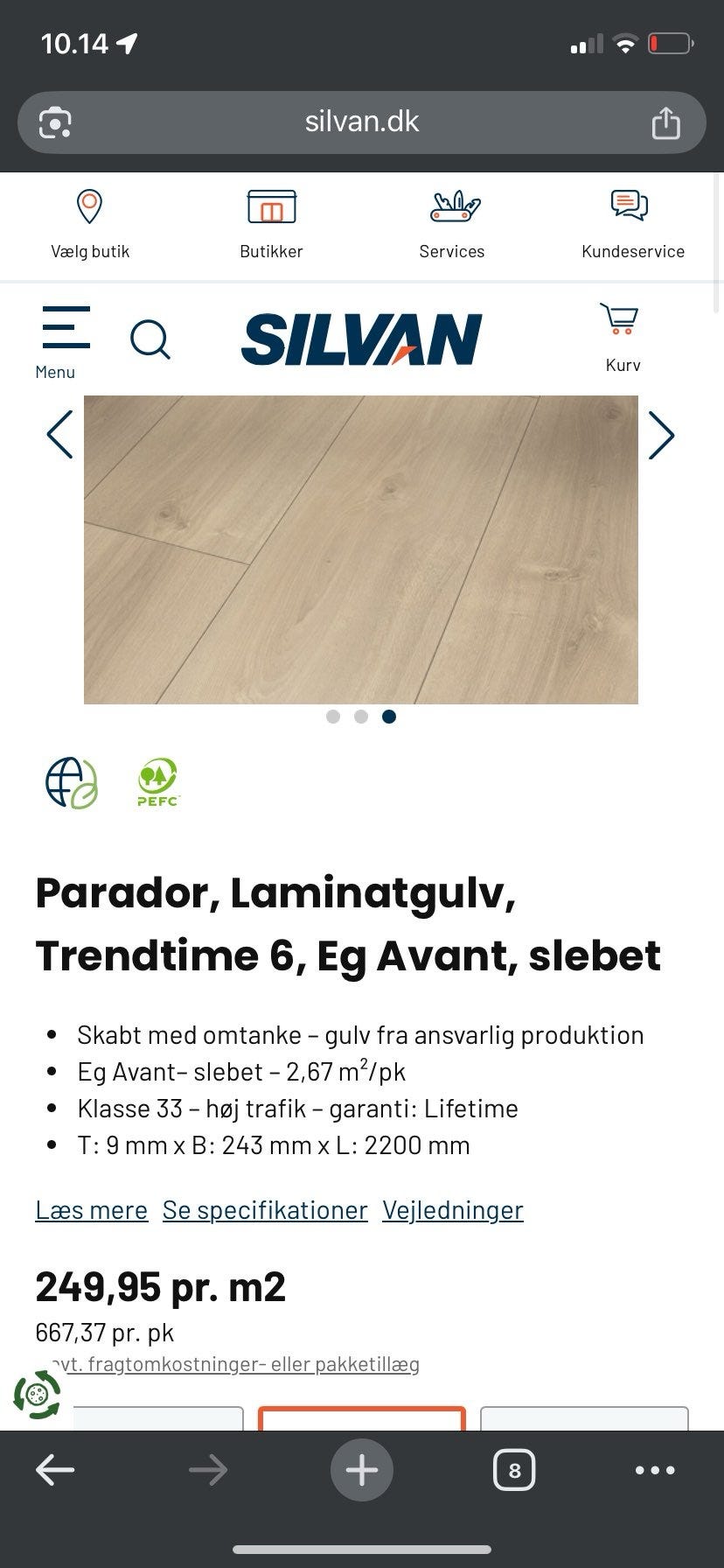Select the Butikker store icon

point(271,205)
